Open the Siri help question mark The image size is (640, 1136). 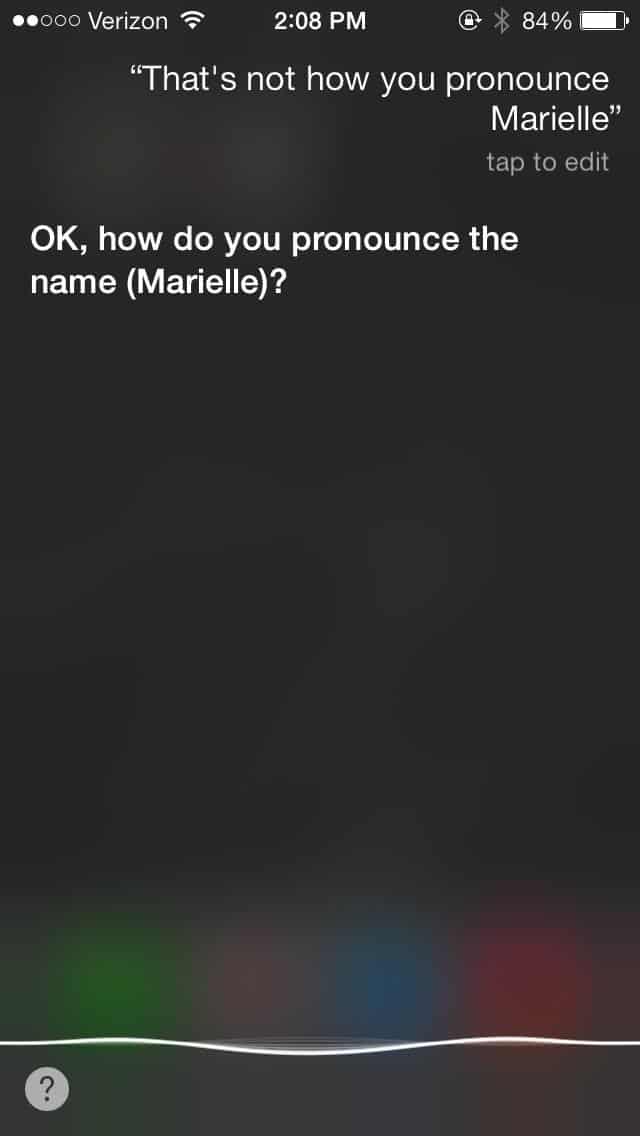47,1089
